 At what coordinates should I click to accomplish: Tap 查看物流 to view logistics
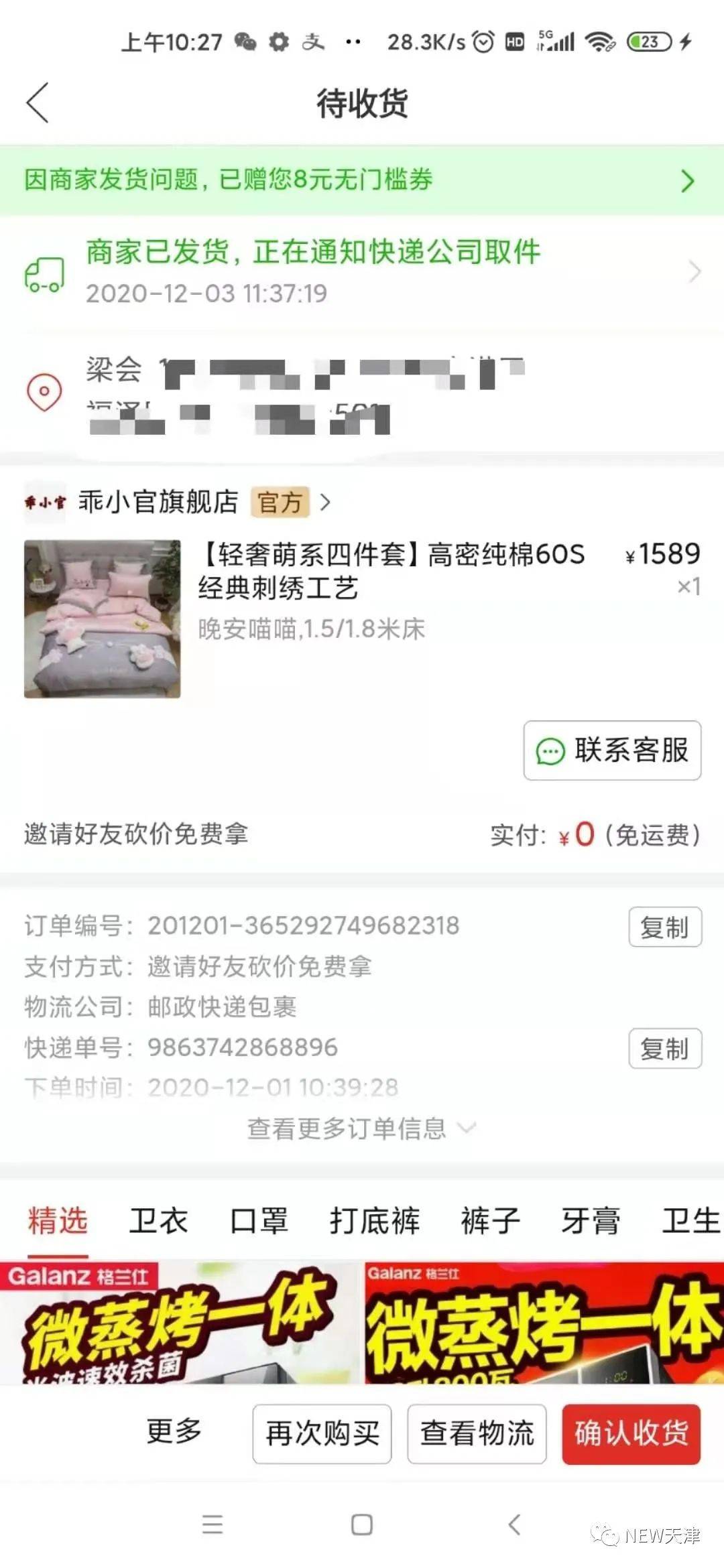tap(477, 1434)
